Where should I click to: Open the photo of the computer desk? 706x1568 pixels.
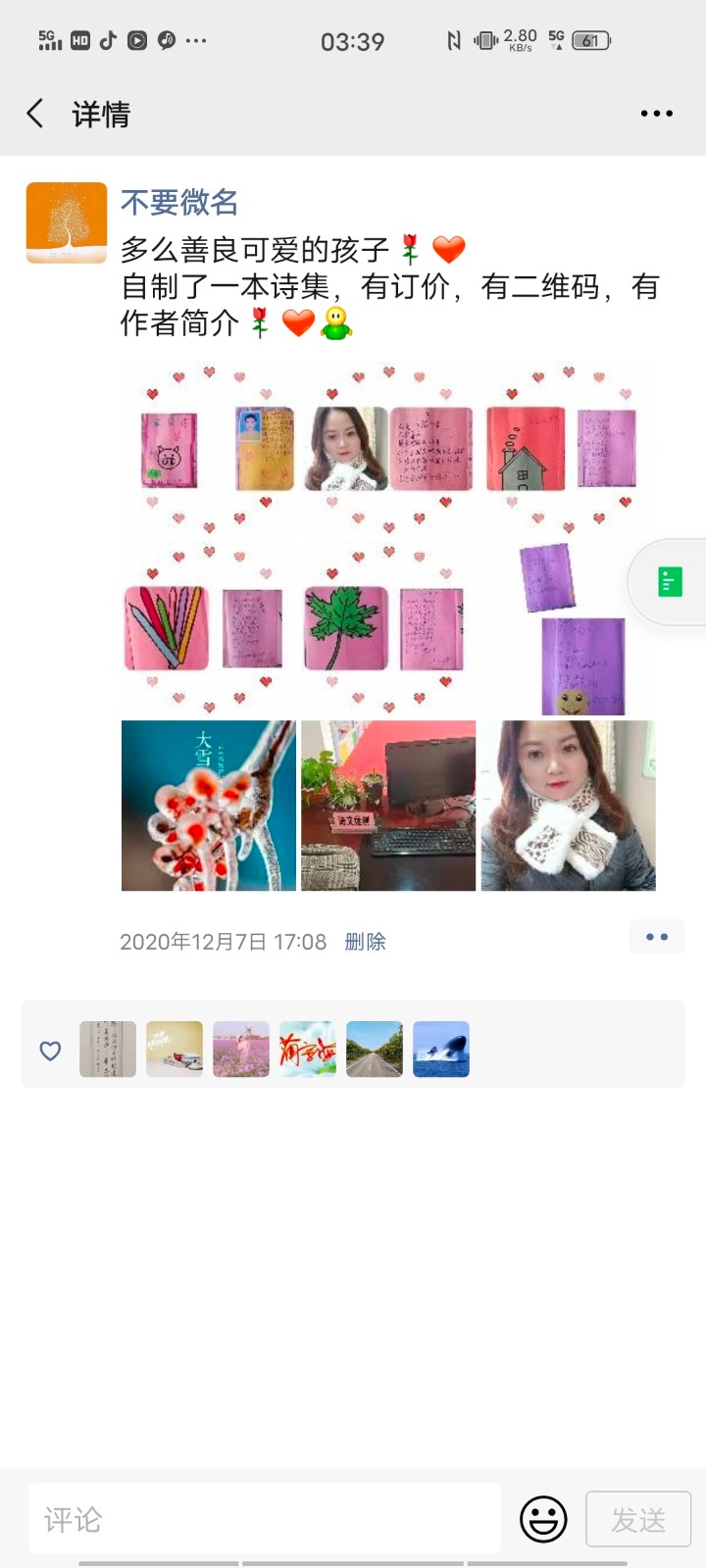[388, 806]
